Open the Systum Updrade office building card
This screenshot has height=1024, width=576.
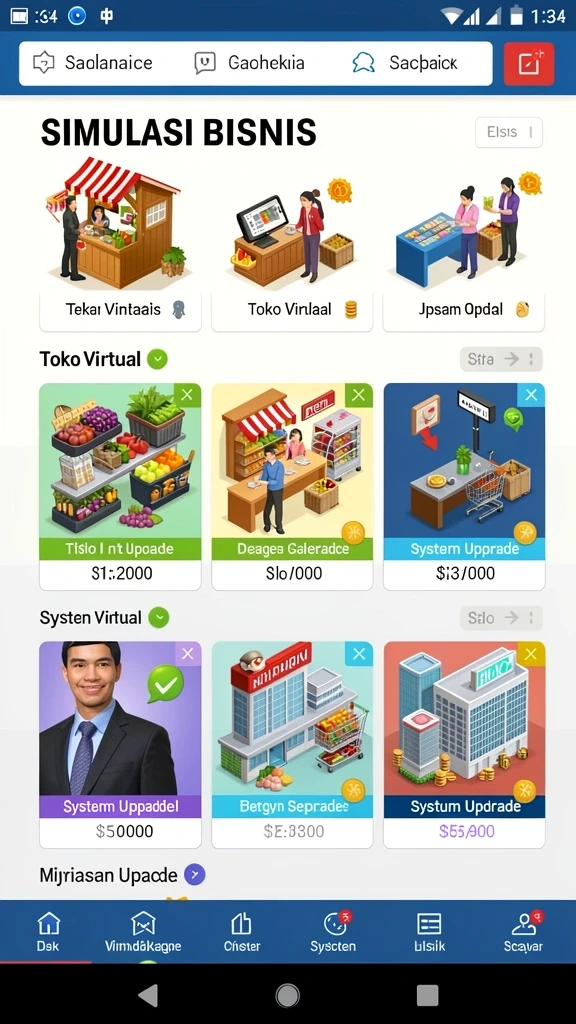point(464,744)
